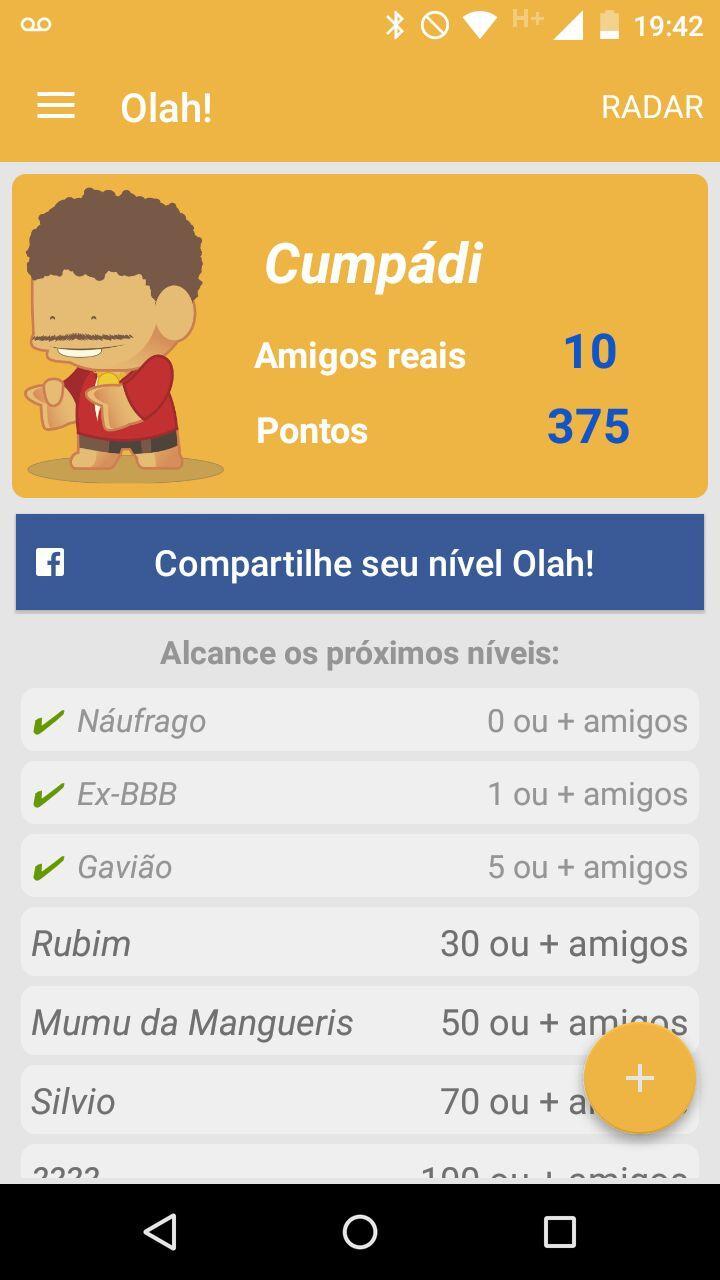Viewport: 720px width, 1280px height.
Task: Open the Mumu da Mangueris level entry
Action: point(360,1021)
